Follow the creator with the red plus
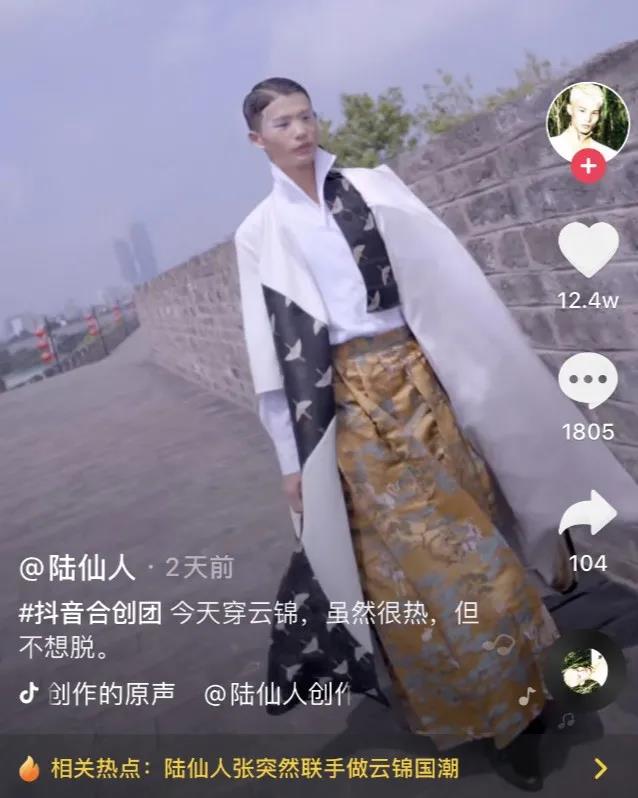 588,166
